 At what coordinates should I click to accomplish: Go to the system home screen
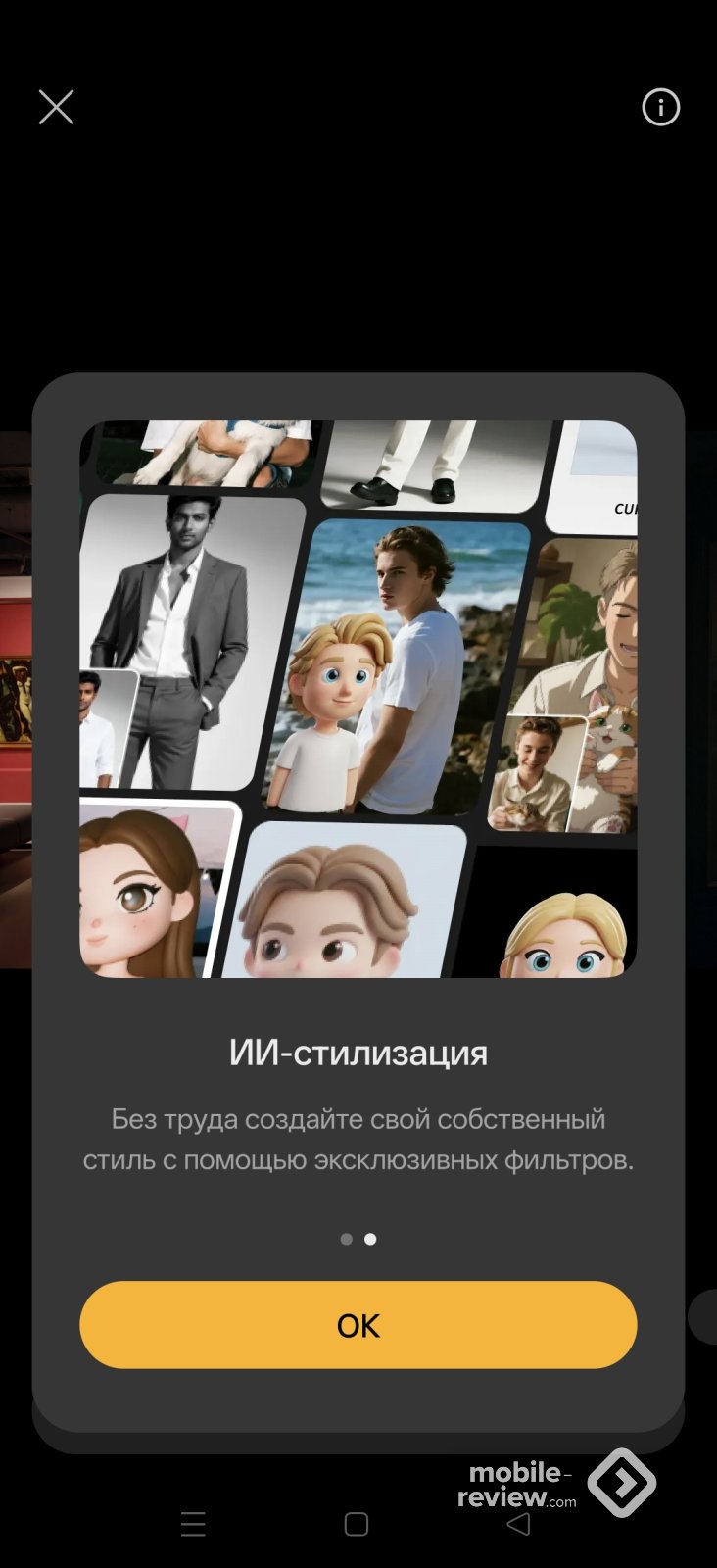[x=357, y=1524]
